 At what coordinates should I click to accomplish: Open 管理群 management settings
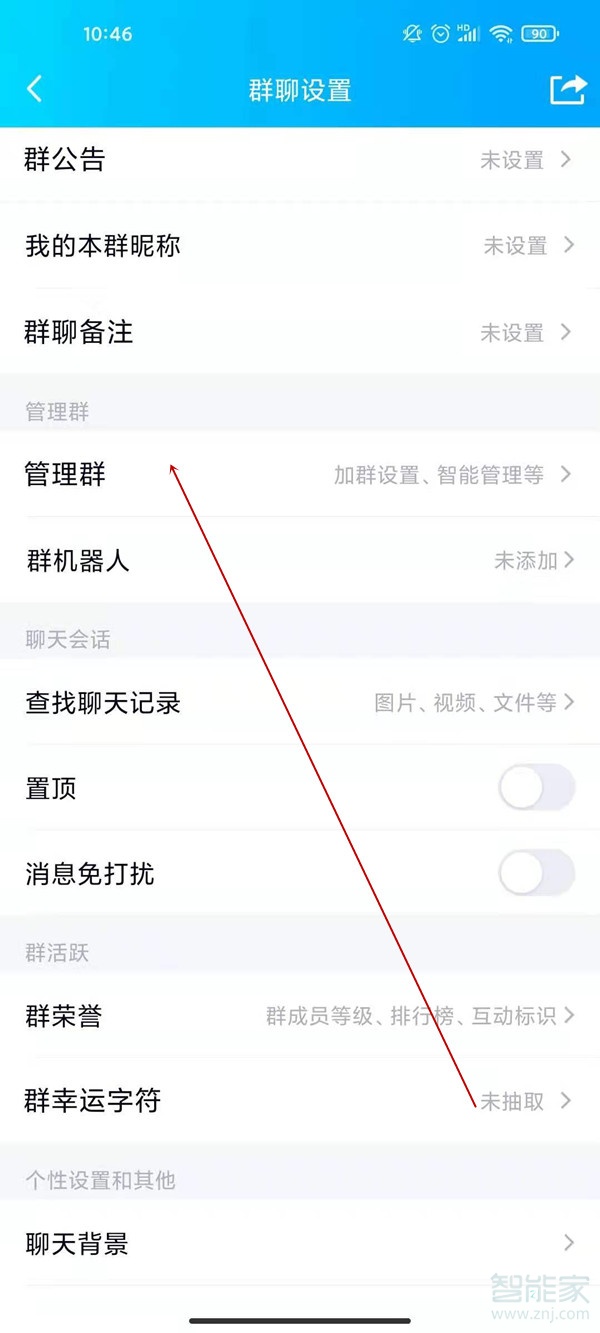[300, 475]
